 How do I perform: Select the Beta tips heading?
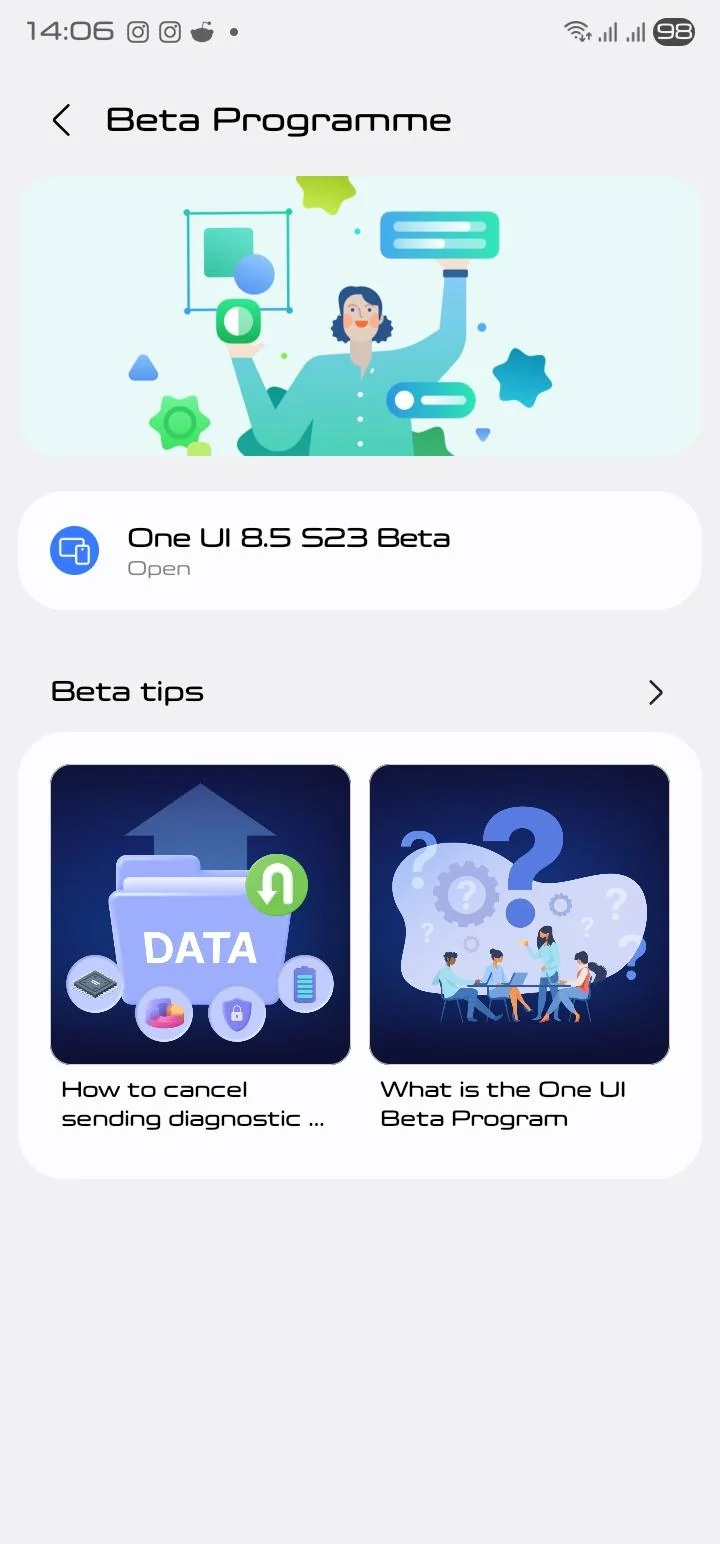(127, 691)
